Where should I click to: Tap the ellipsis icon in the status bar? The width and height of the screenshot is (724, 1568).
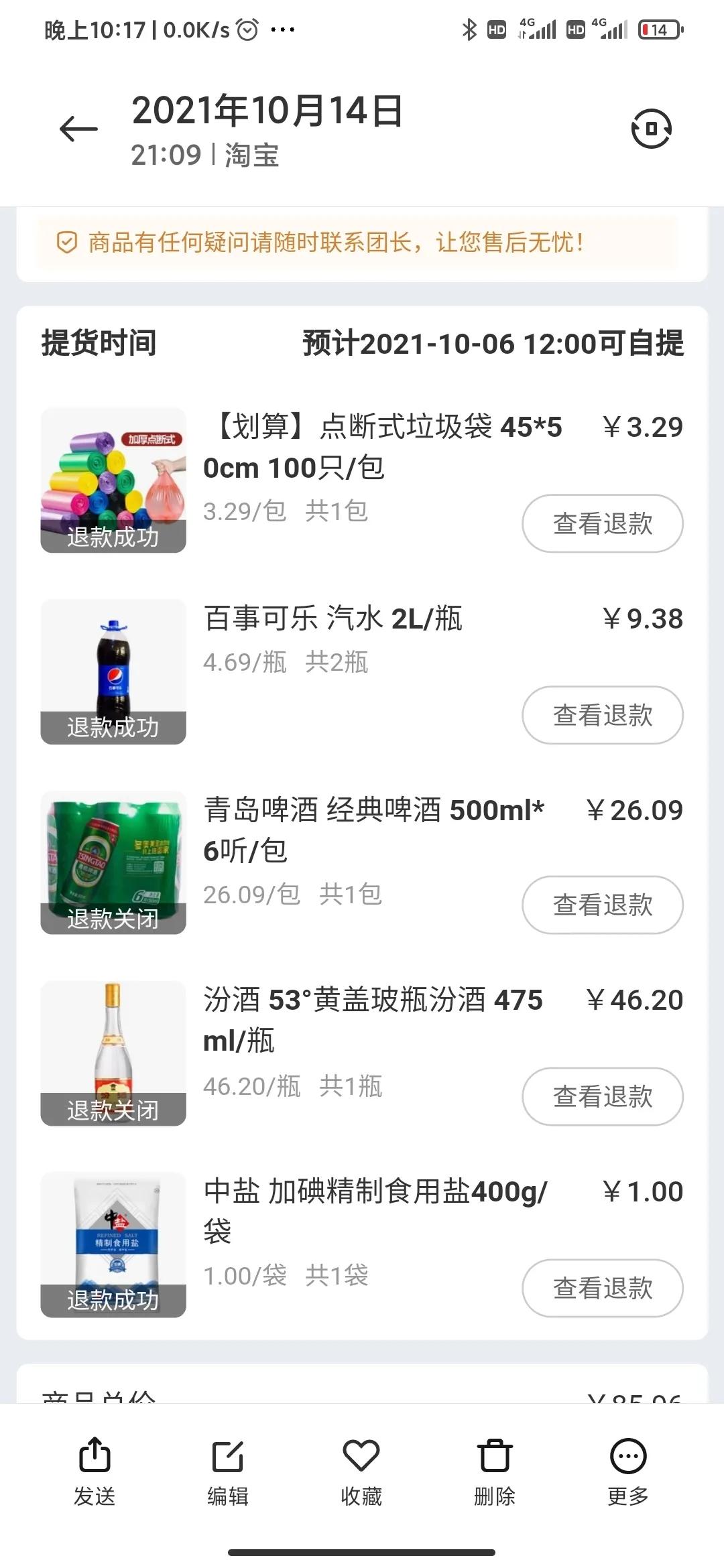(284, 29)
